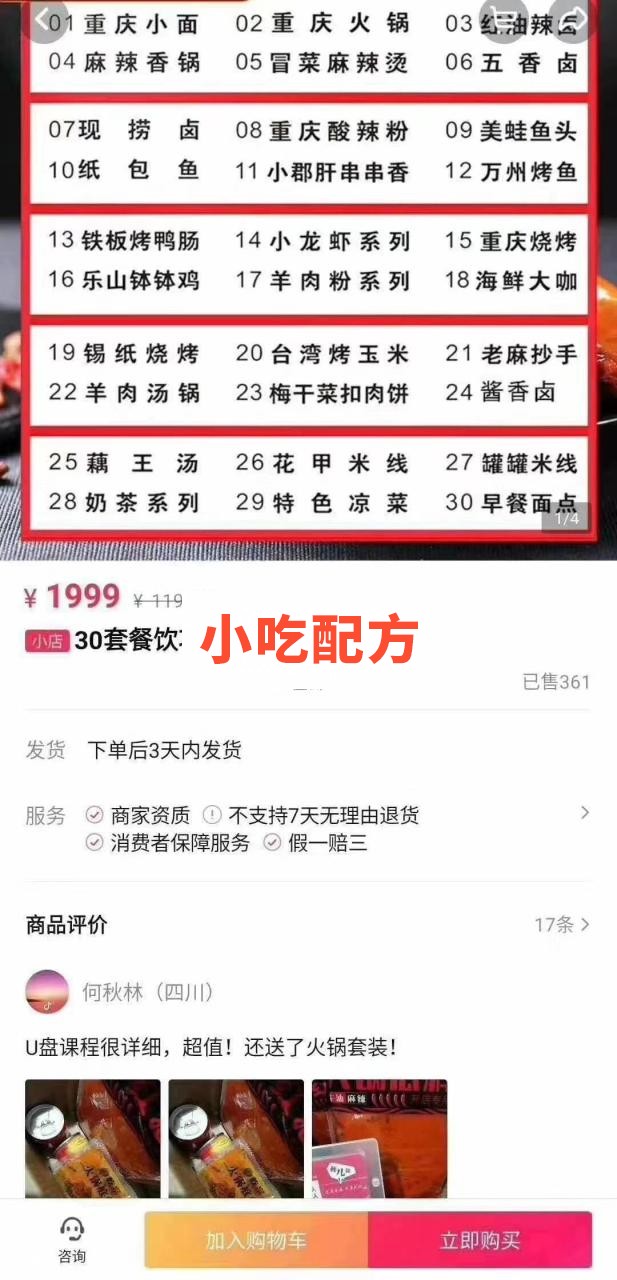617x1280 pixels.
Task: View all 17条 product reviews
Action: [562, 925]
